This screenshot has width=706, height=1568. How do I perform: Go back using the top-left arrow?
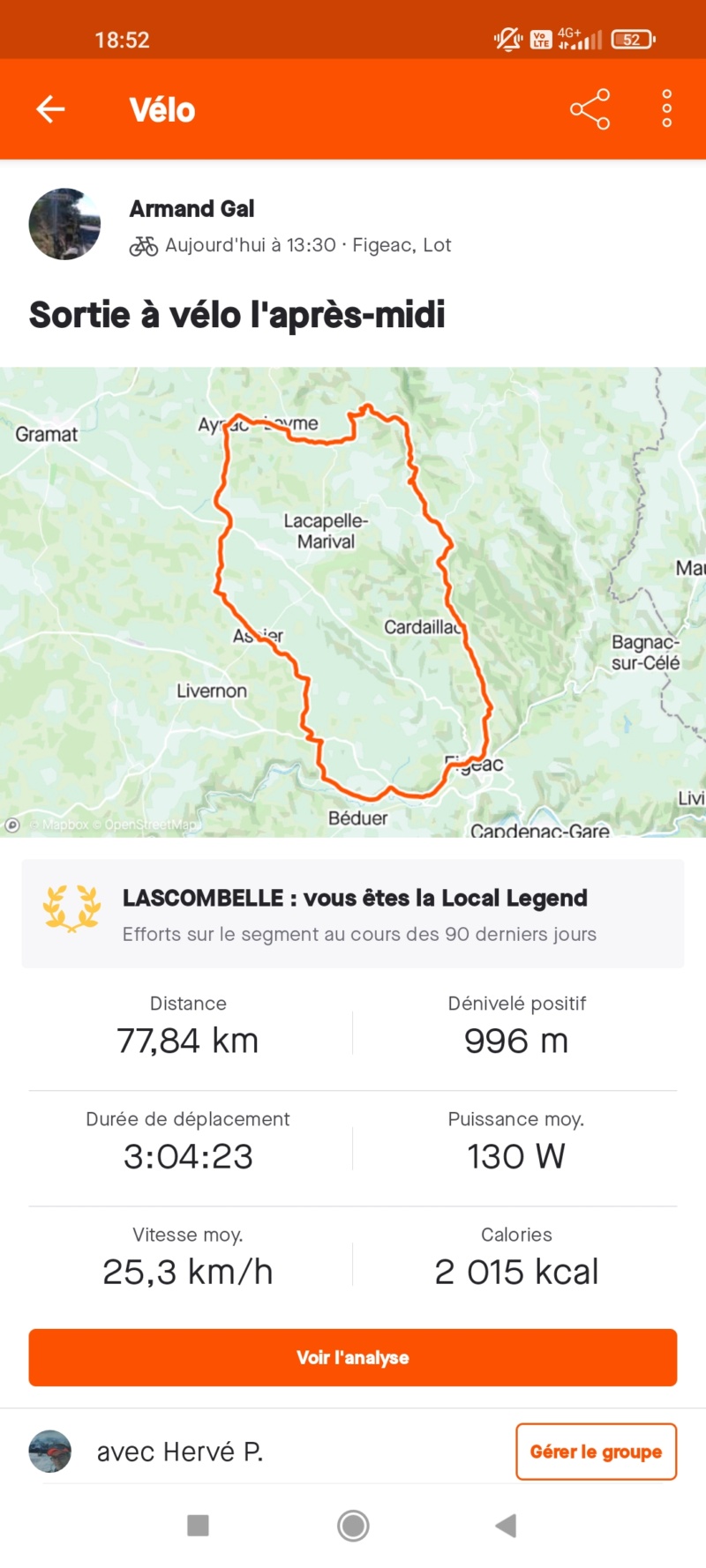tap(50, 109)
